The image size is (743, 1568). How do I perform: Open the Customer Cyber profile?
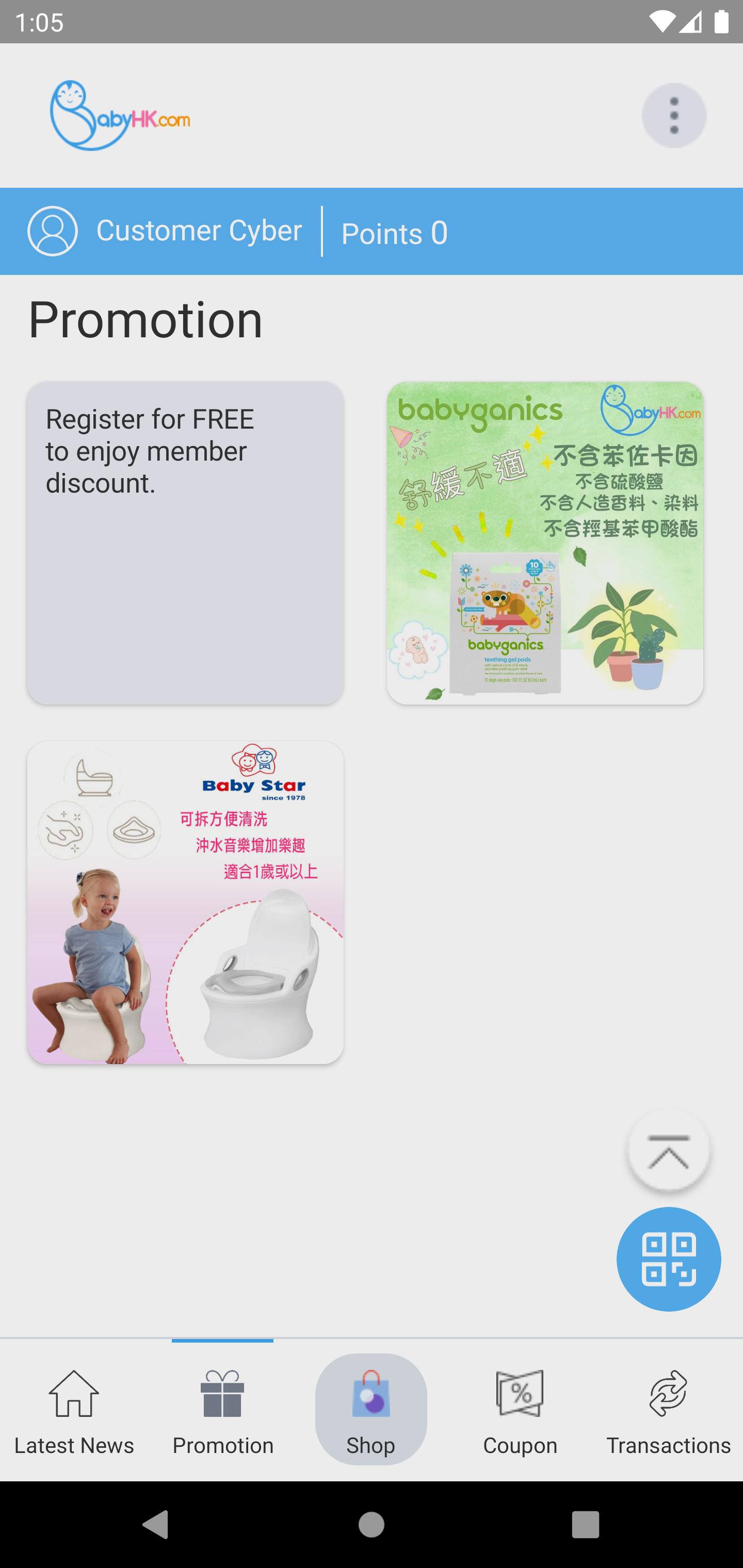[165, 231]
